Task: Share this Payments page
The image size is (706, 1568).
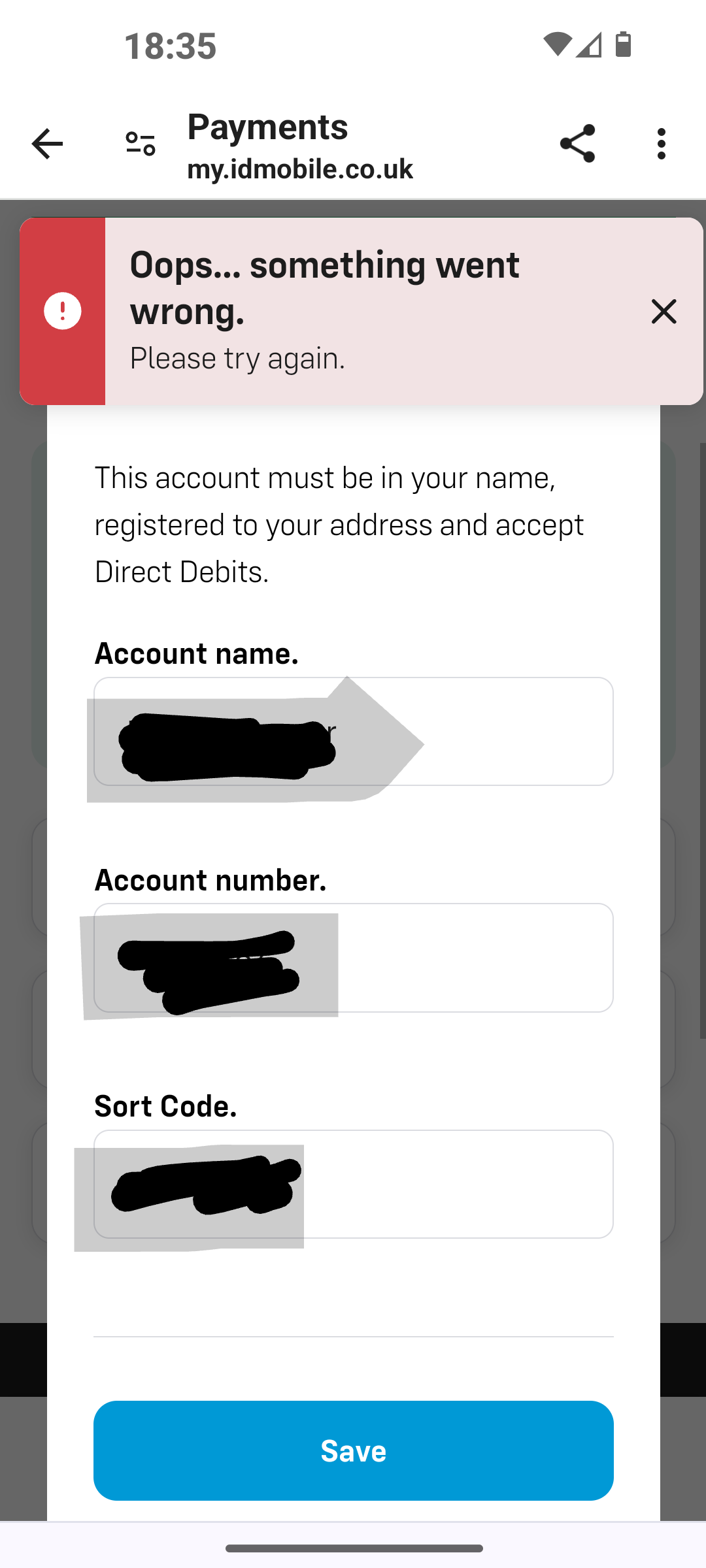Action: 577,144
